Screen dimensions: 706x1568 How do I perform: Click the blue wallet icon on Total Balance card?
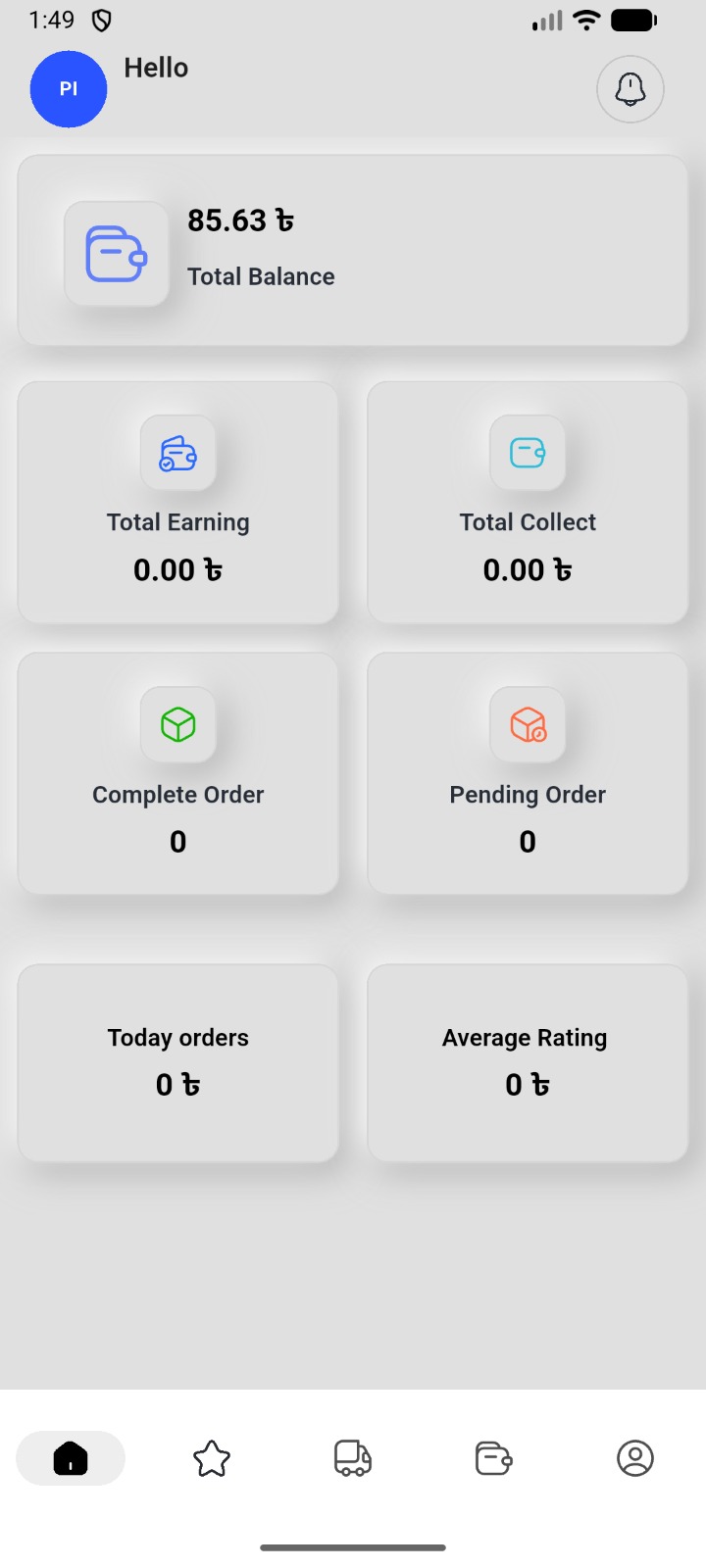tap(117, 254)
